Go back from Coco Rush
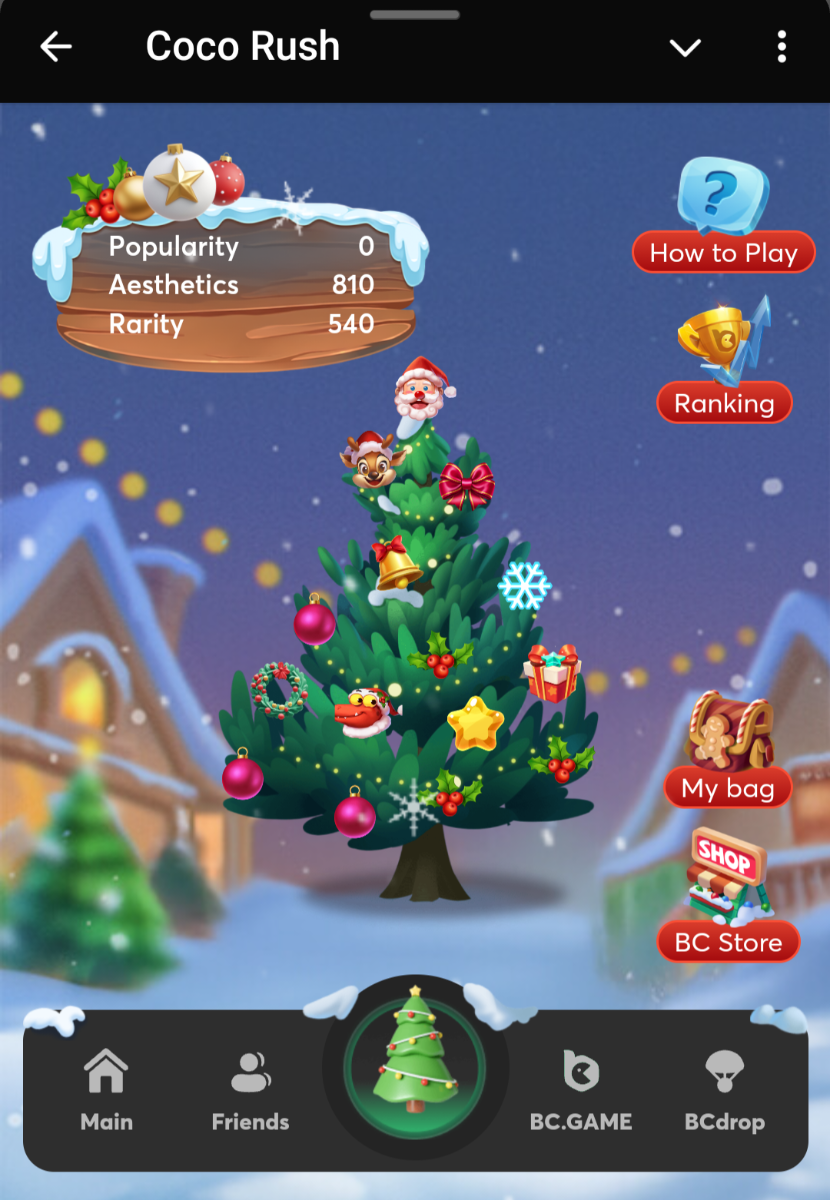Screen dimensions: 830x1200 click(x=56, y=47)
